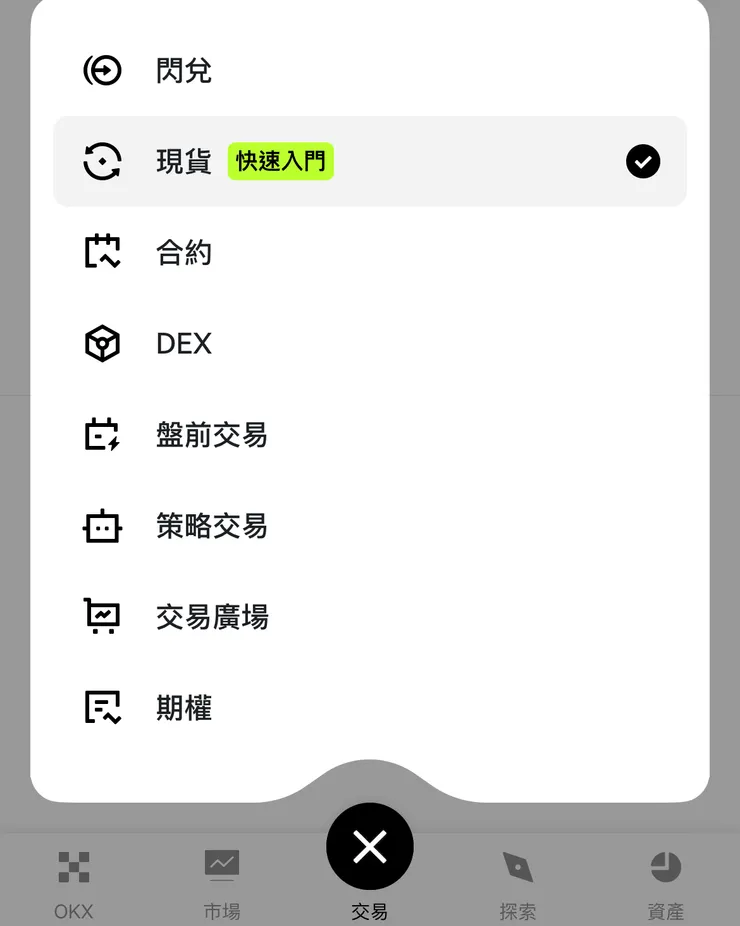Deselect the currently checked spot trading mode
740x926 pixels.
(x=643, y=161)
